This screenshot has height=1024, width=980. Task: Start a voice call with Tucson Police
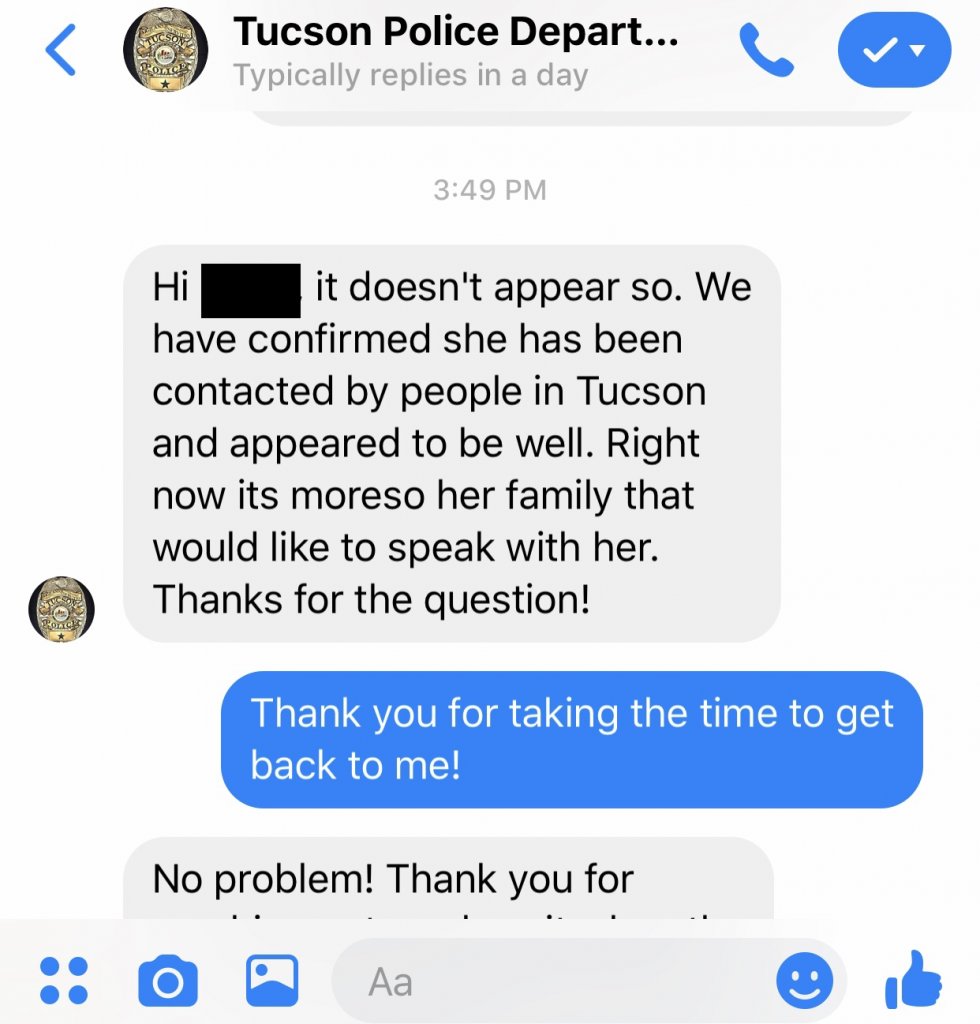pyautogui.click(x=766, y=51)
